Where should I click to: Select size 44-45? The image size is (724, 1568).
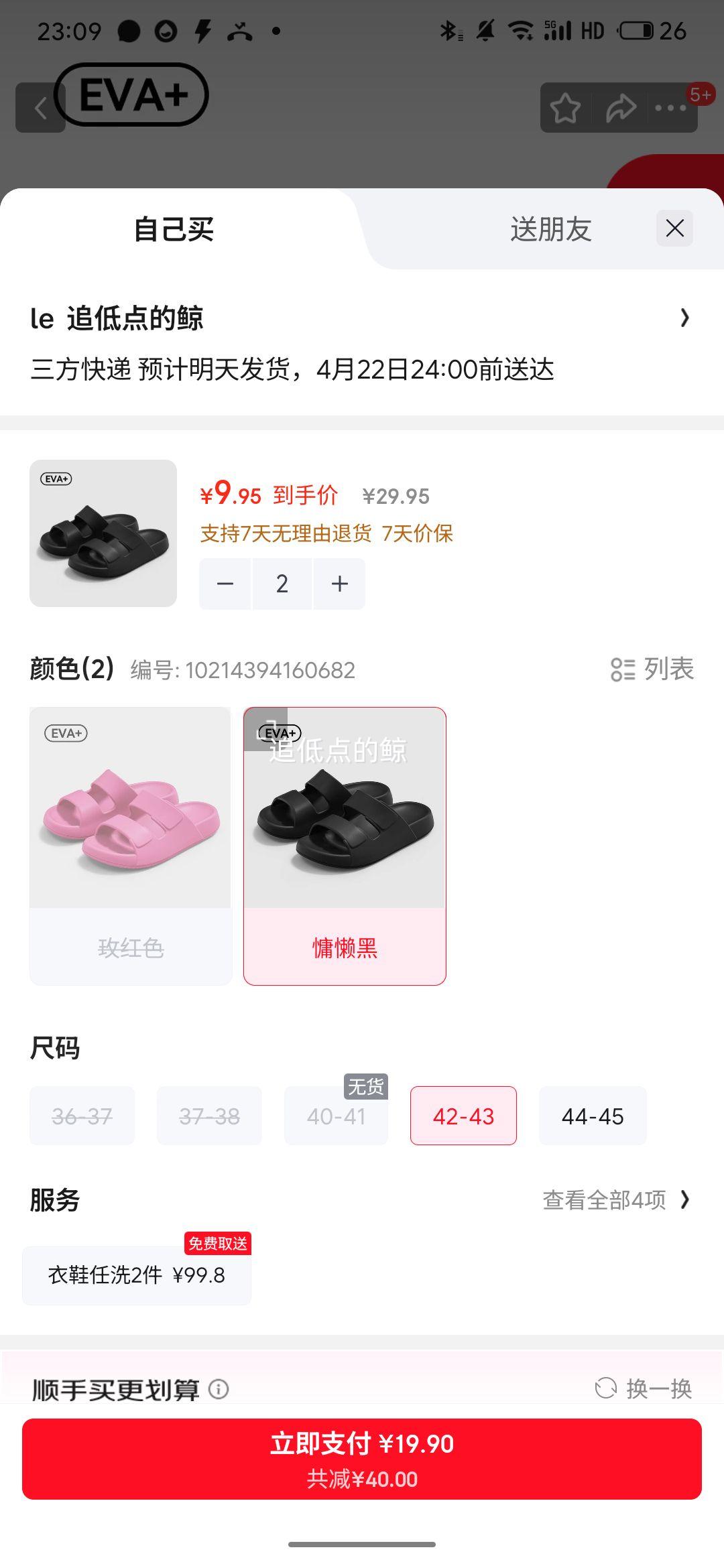click(593, 1115)
